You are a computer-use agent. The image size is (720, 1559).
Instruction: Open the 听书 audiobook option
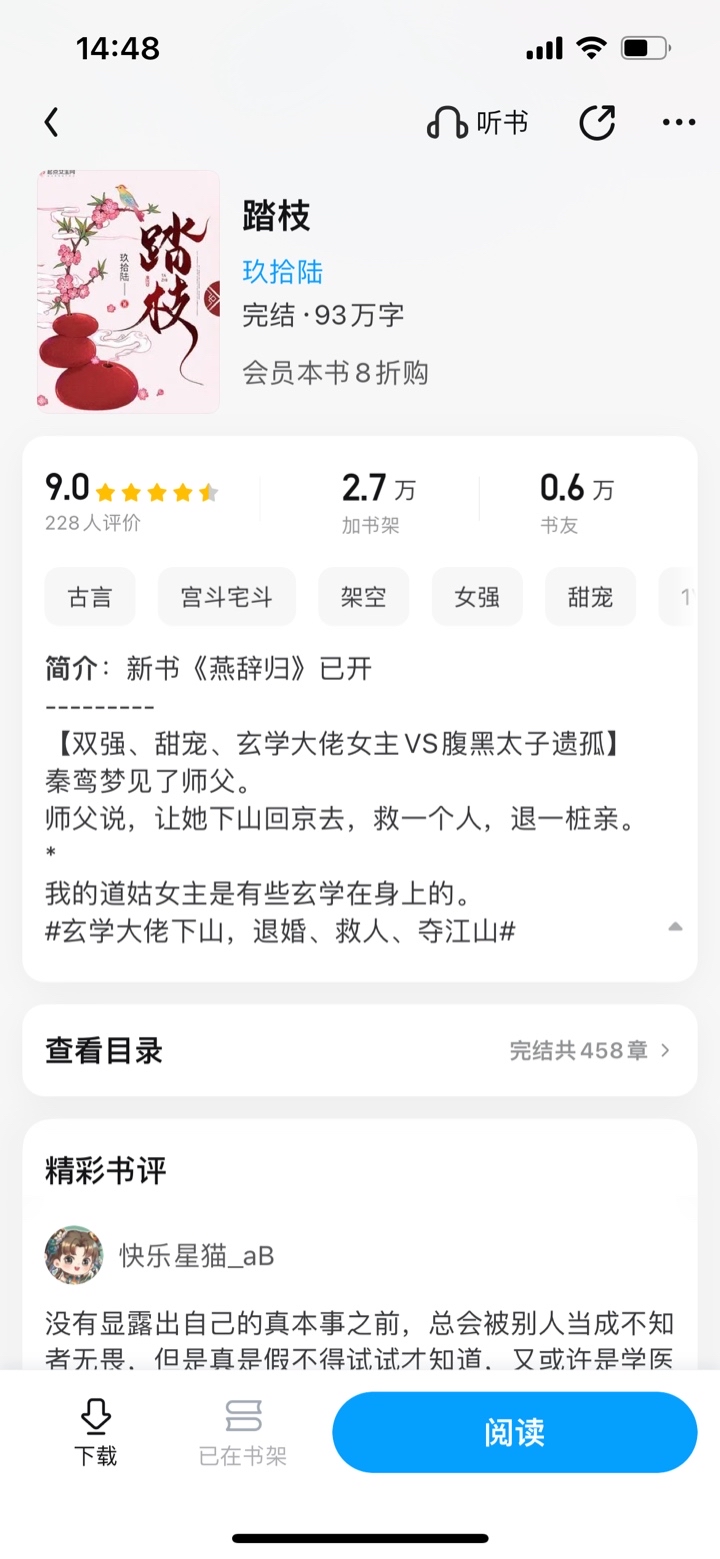click(x=477, y=123)
